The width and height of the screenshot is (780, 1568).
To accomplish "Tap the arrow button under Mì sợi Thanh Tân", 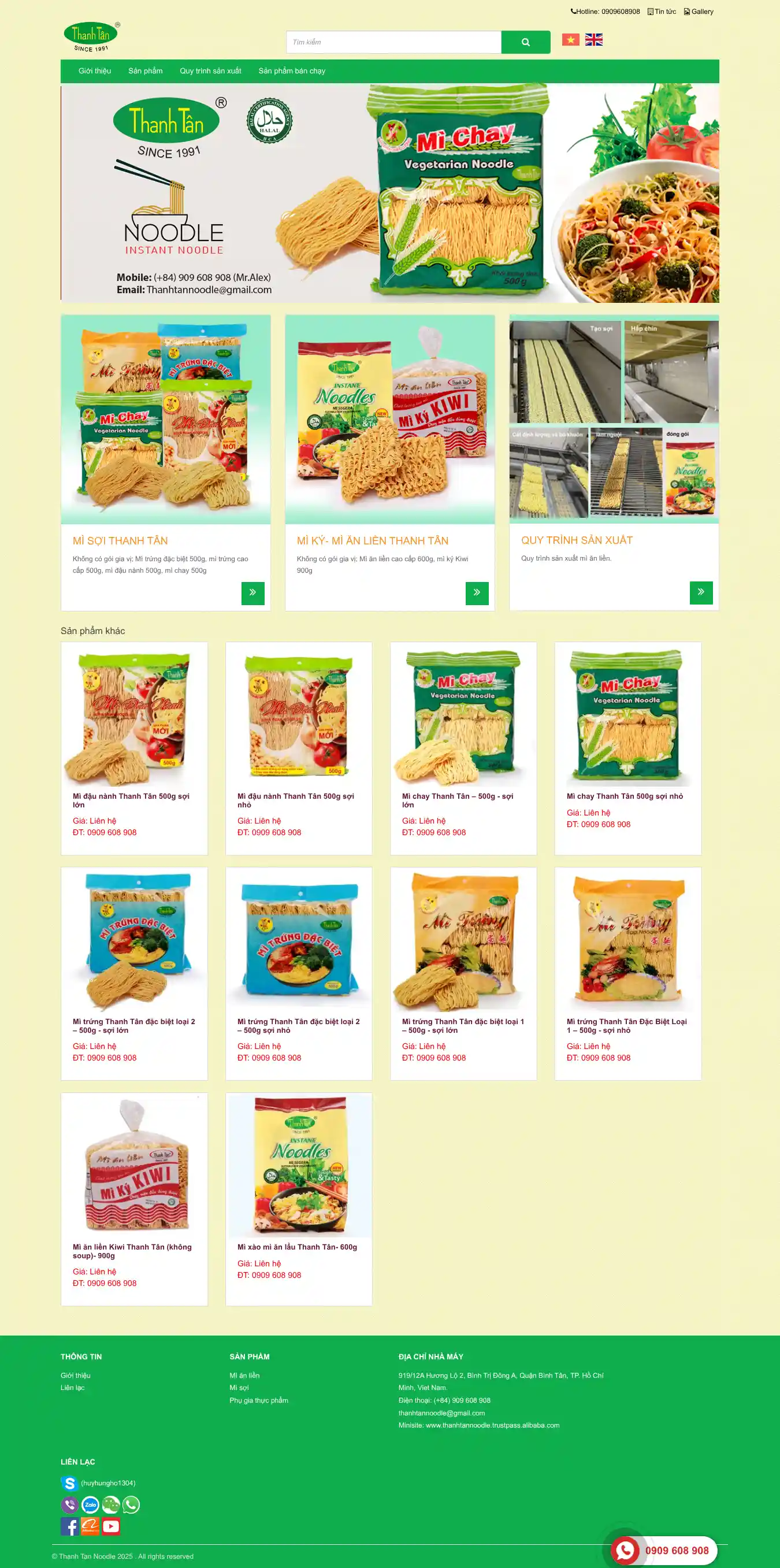I will [252, 593].
